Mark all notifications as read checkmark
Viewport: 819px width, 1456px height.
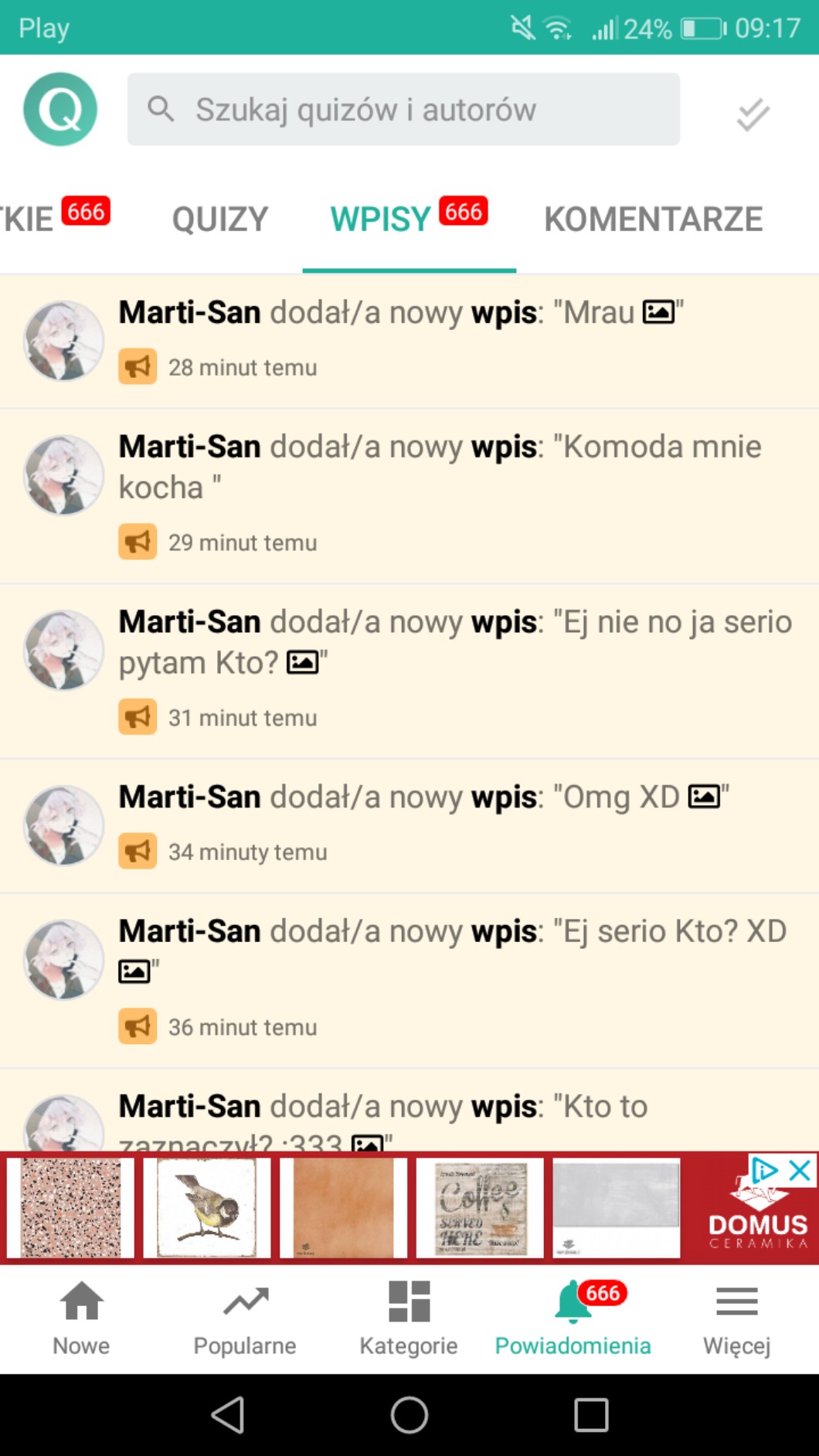click(x=753, y=114)
